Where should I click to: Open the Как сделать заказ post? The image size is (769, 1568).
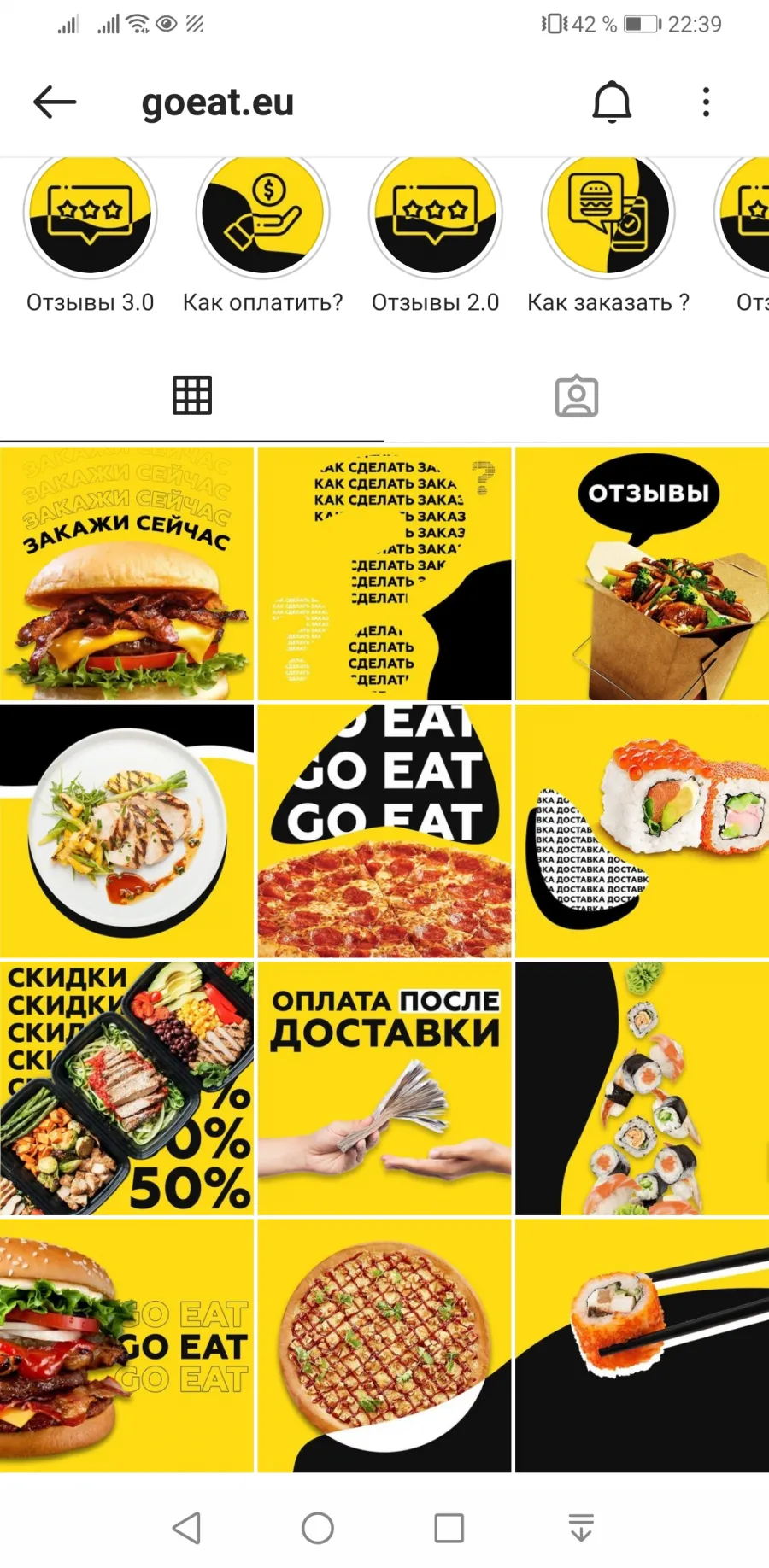384,573
